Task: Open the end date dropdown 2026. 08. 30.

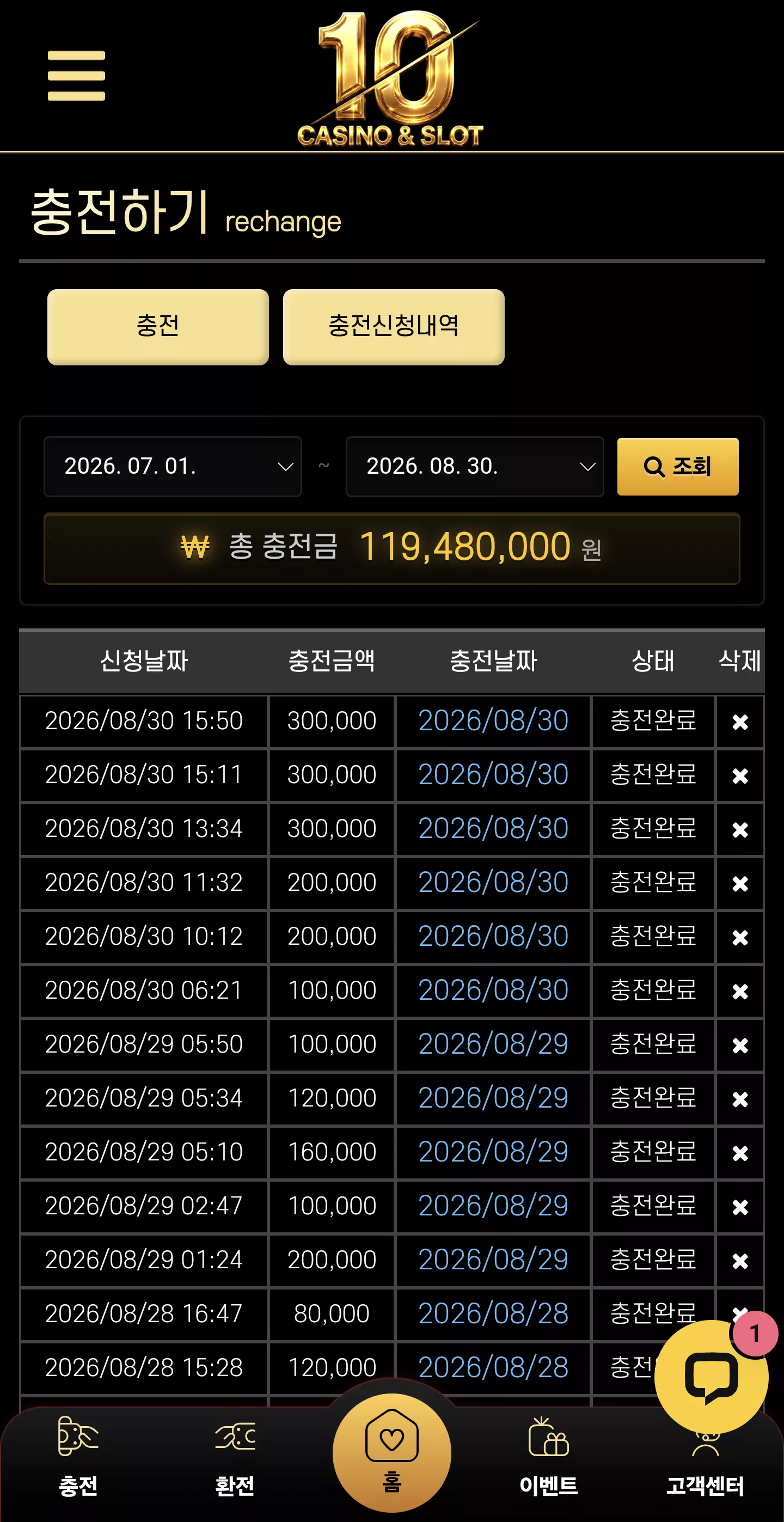Action: click(x=474, y=466)
